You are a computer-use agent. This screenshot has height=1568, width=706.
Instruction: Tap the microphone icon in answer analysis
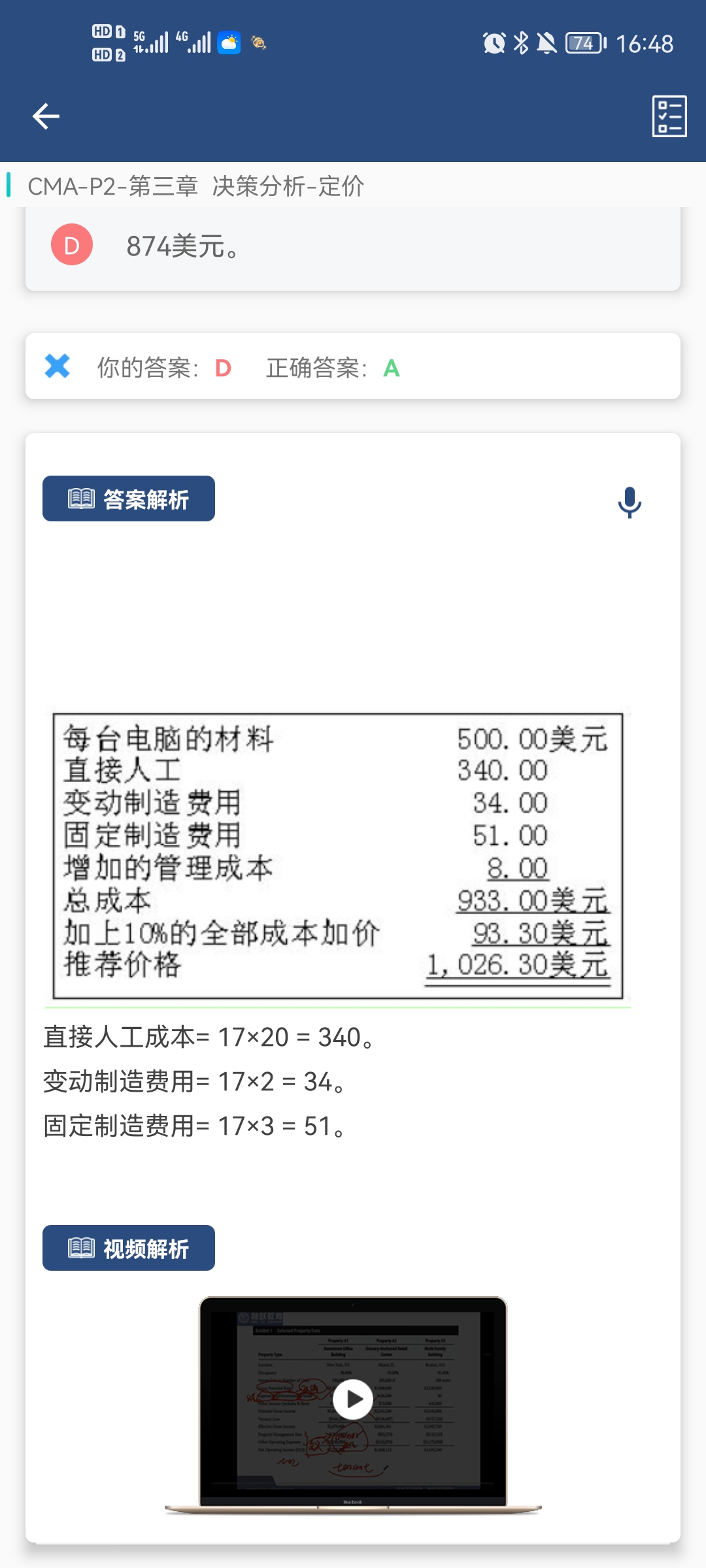[630, 502]
